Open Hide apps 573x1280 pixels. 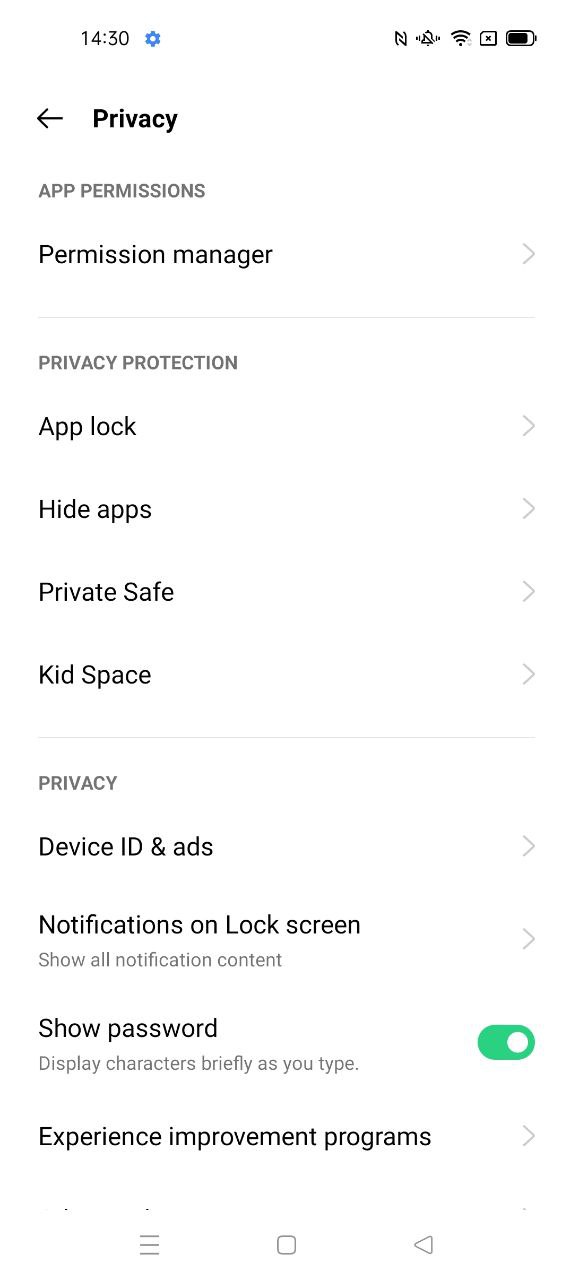pyautogui.click(x=286, y=510)
